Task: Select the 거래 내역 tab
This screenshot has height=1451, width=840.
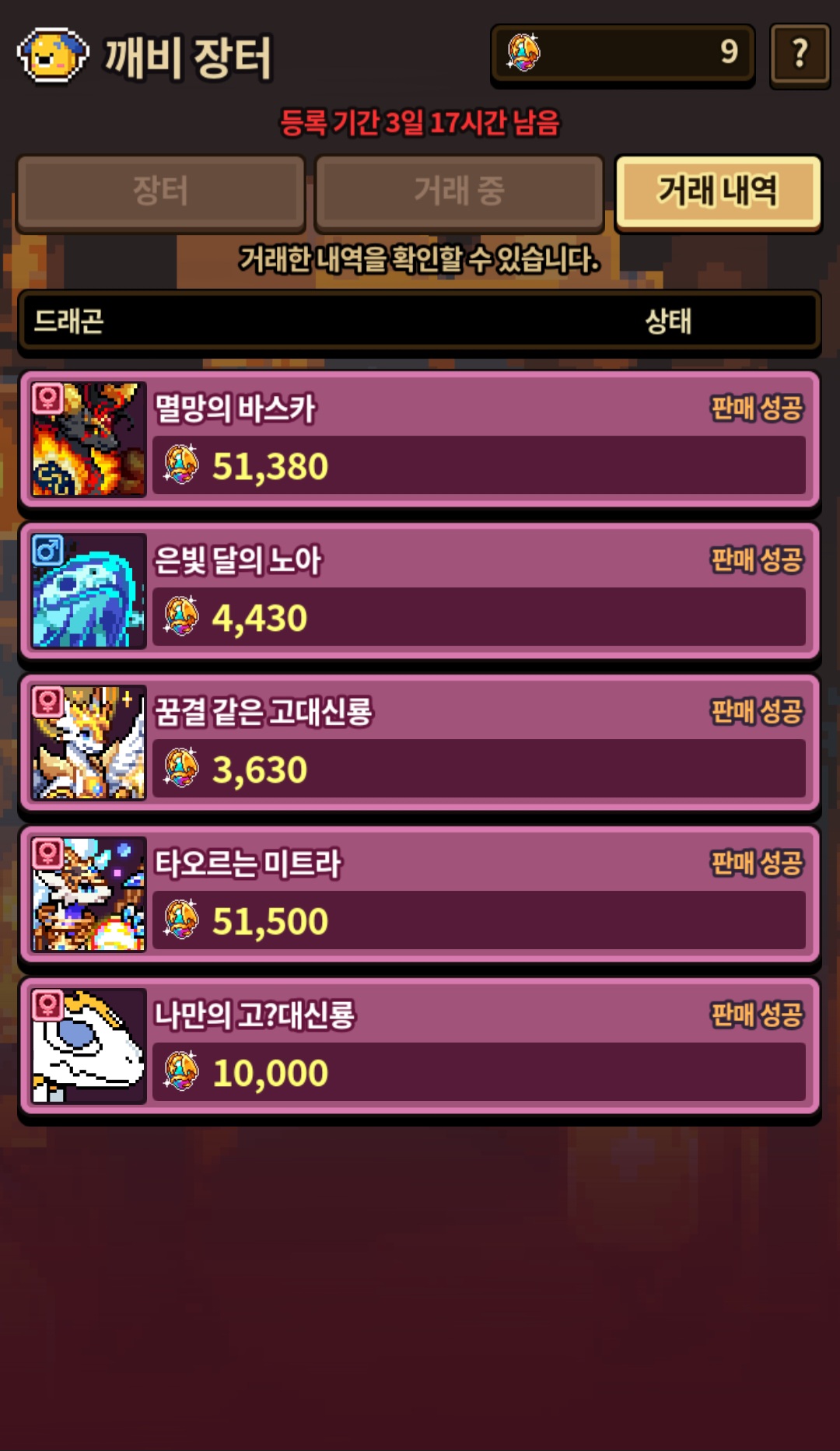Action: coord(718,191)
